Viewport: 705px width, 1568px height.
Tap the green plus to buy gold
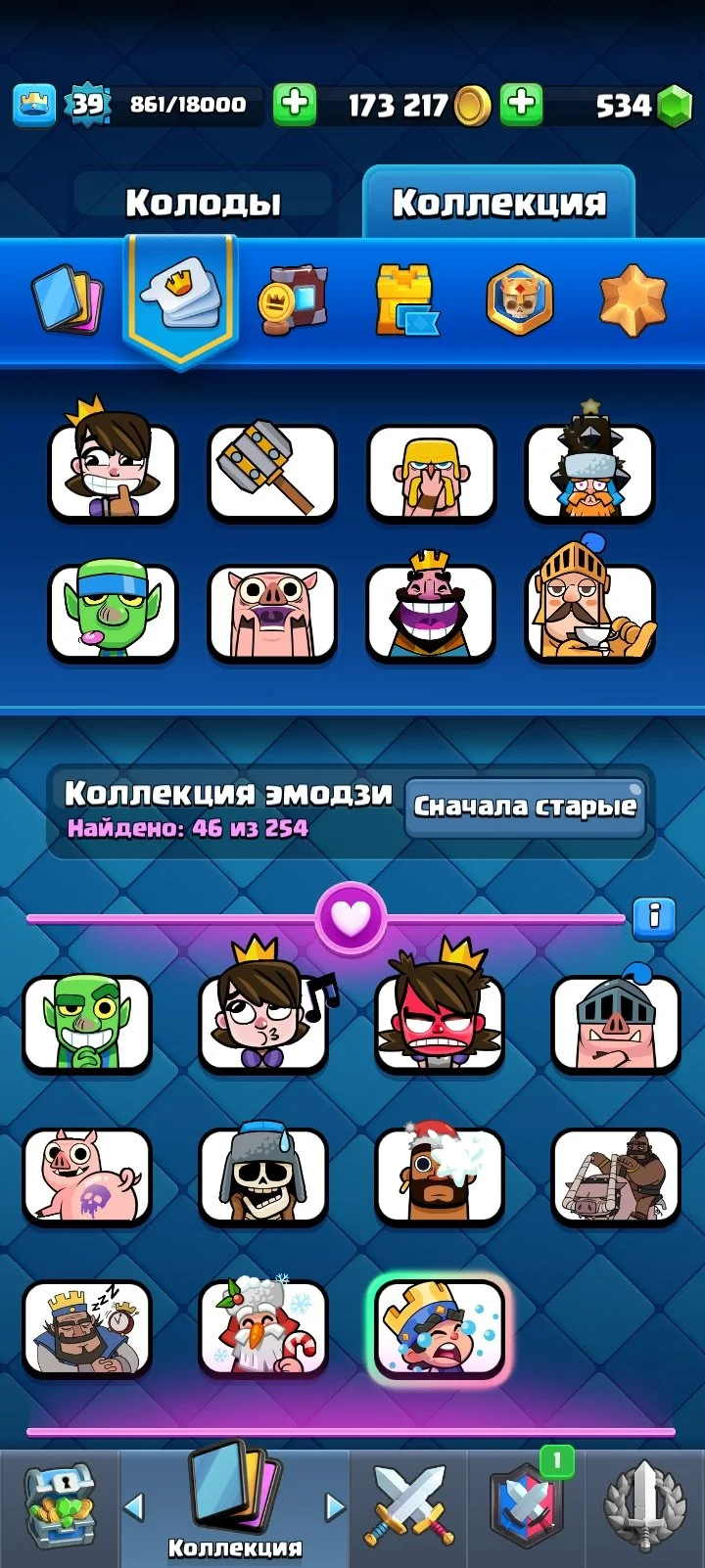pos(522,105)
